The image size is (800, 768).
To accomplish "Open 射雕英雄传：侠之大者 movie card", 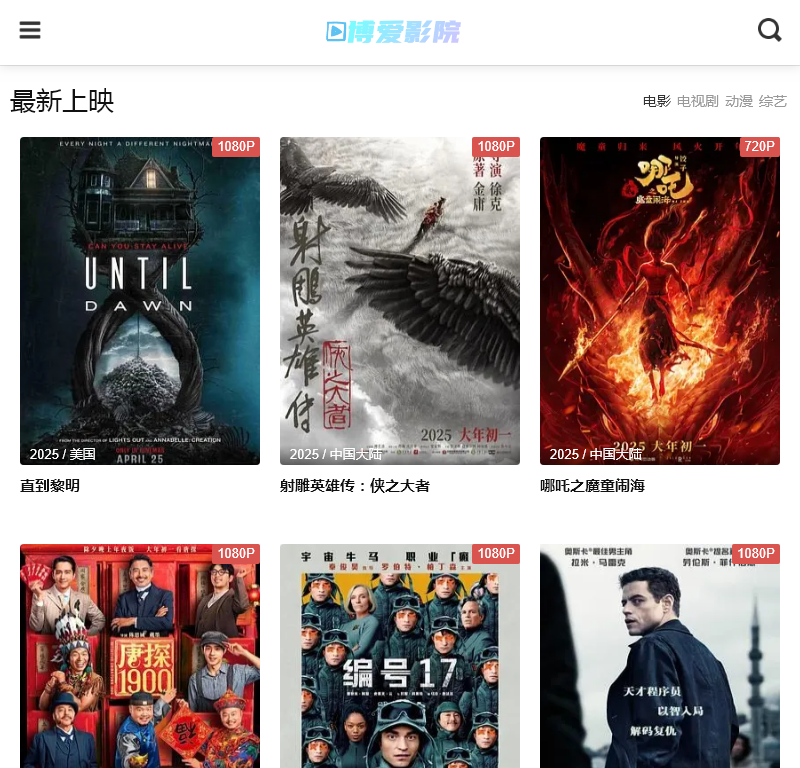I will click(400, 300).
